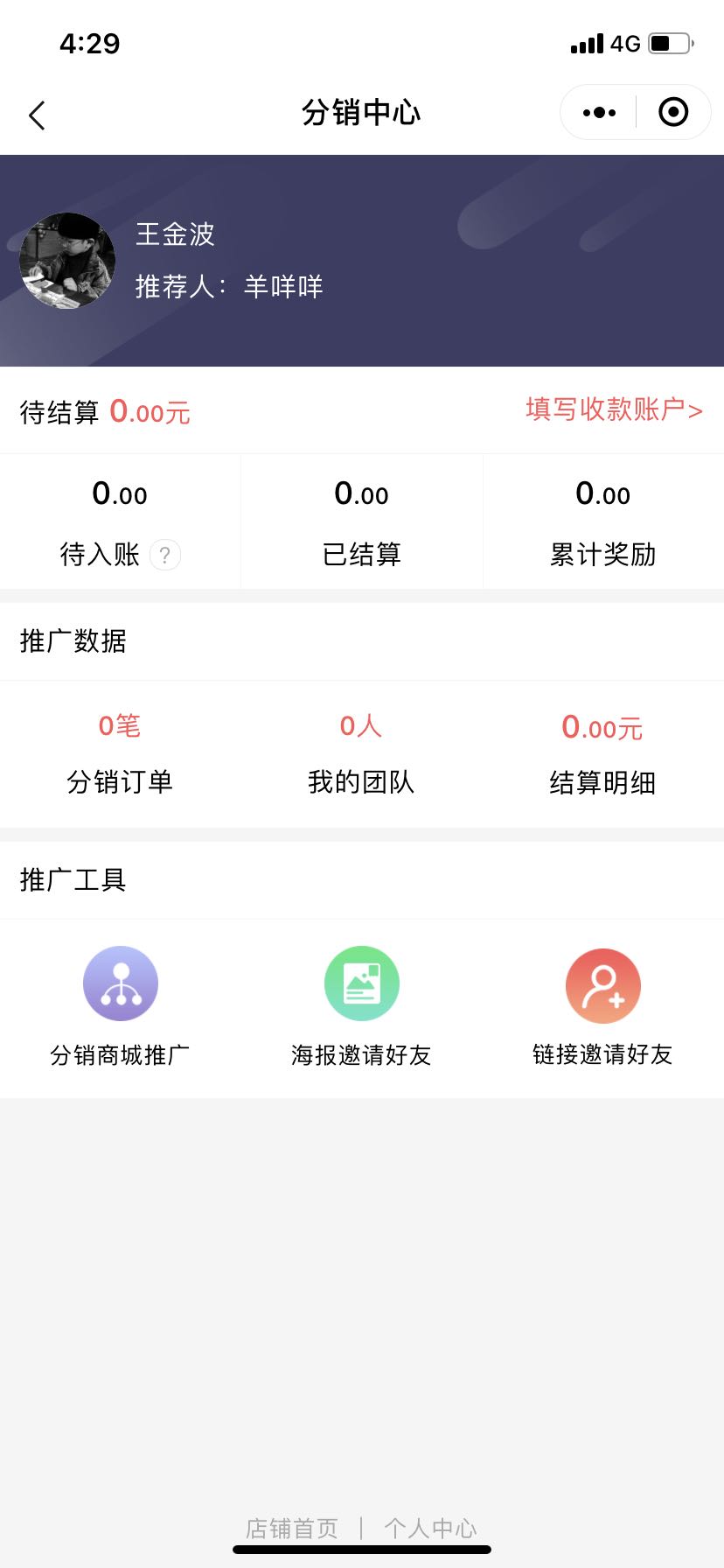Tap the capsule close/exit circle icon

[672, 112]
